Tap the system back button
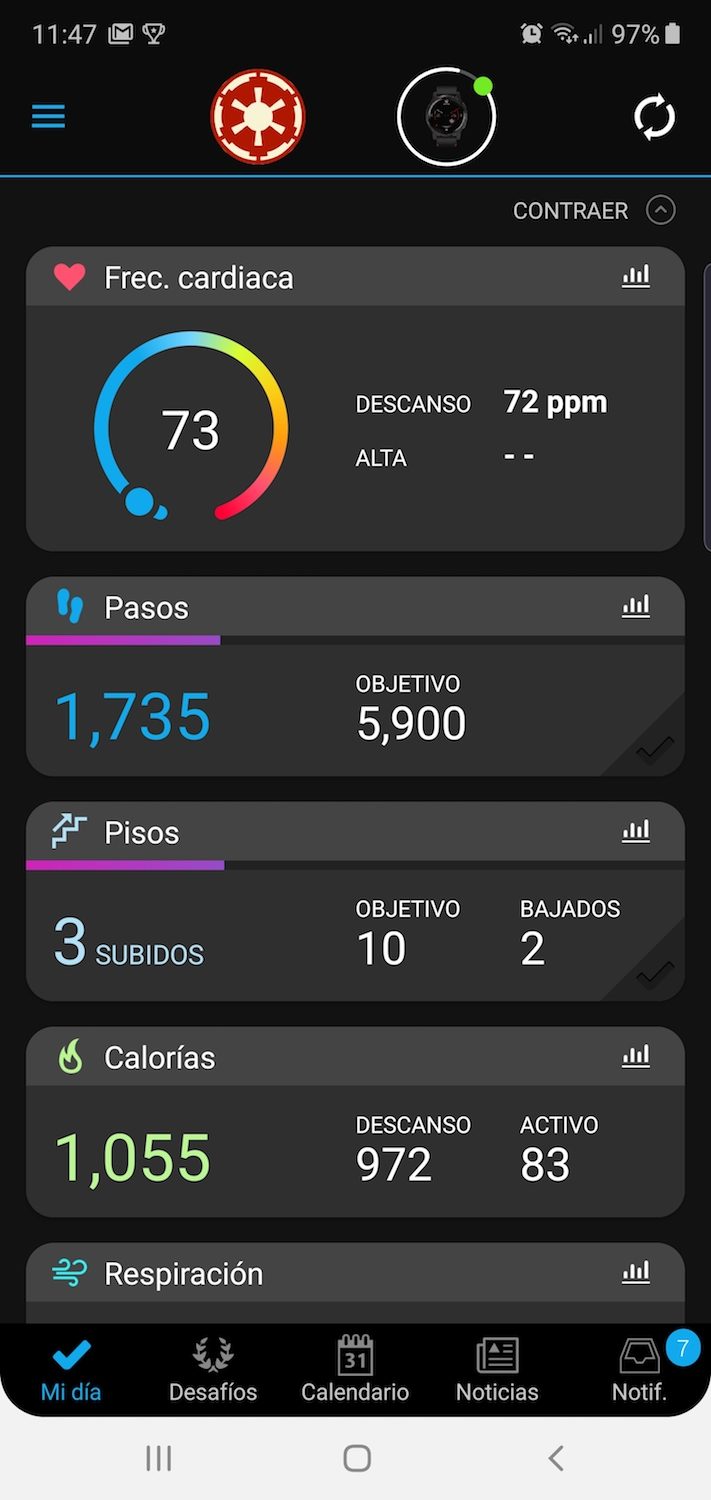Image resolution: width=711 pixels, height=1500 pixels. pyautogui.click(x=556, y=1458)
